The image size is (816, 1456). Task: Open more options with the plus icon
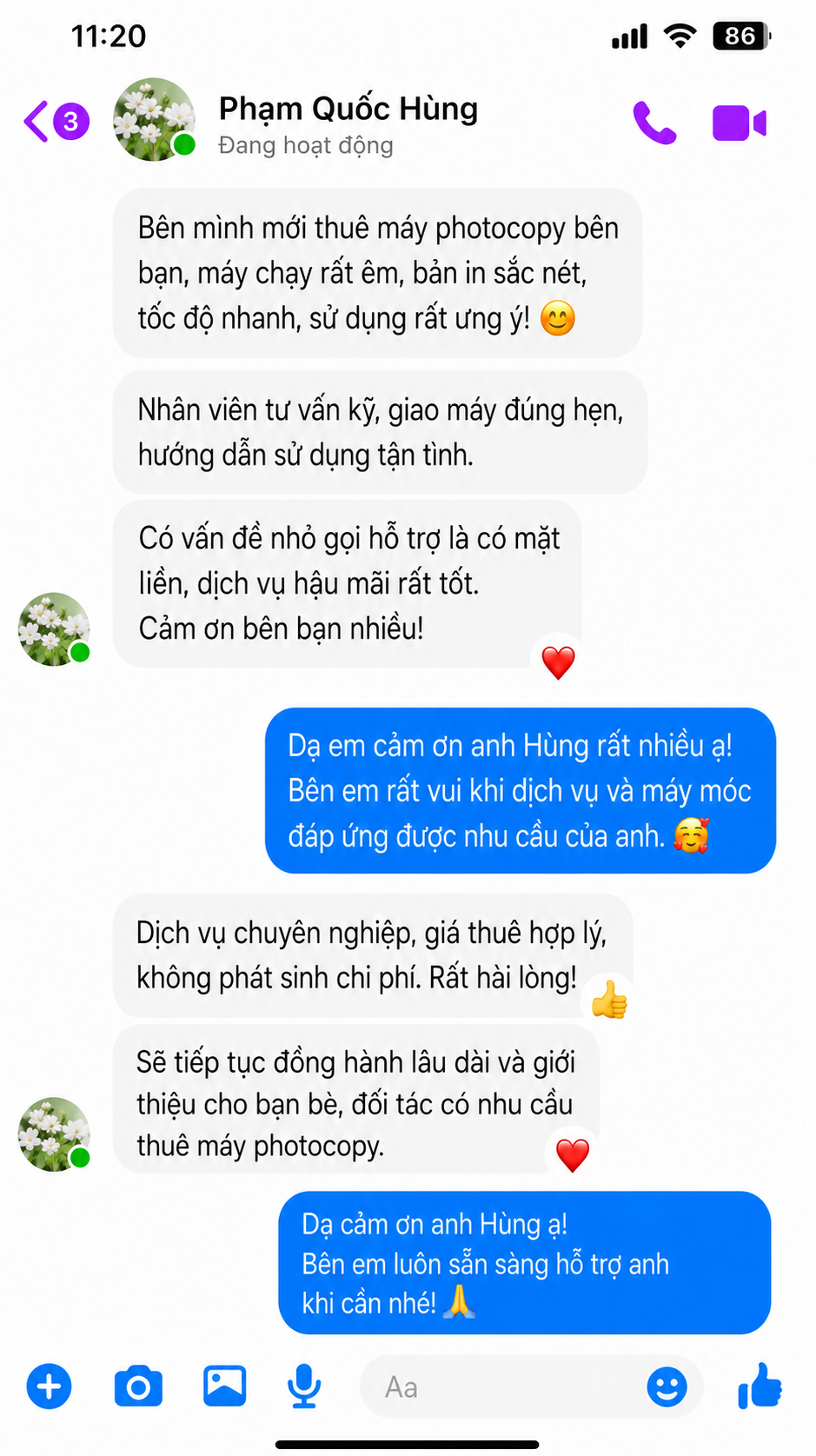[50, 1386]
